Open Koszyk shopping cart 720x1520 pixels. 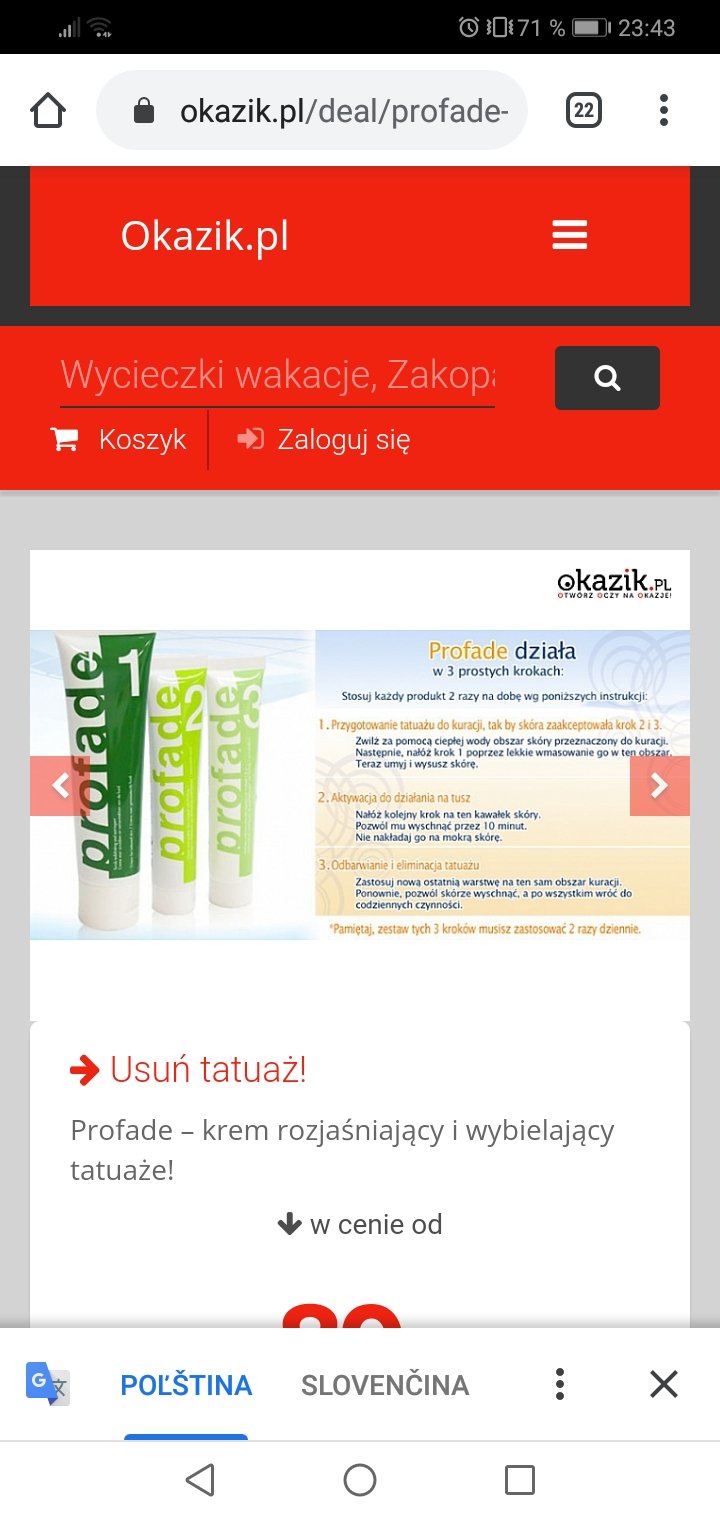pos(120,440)
